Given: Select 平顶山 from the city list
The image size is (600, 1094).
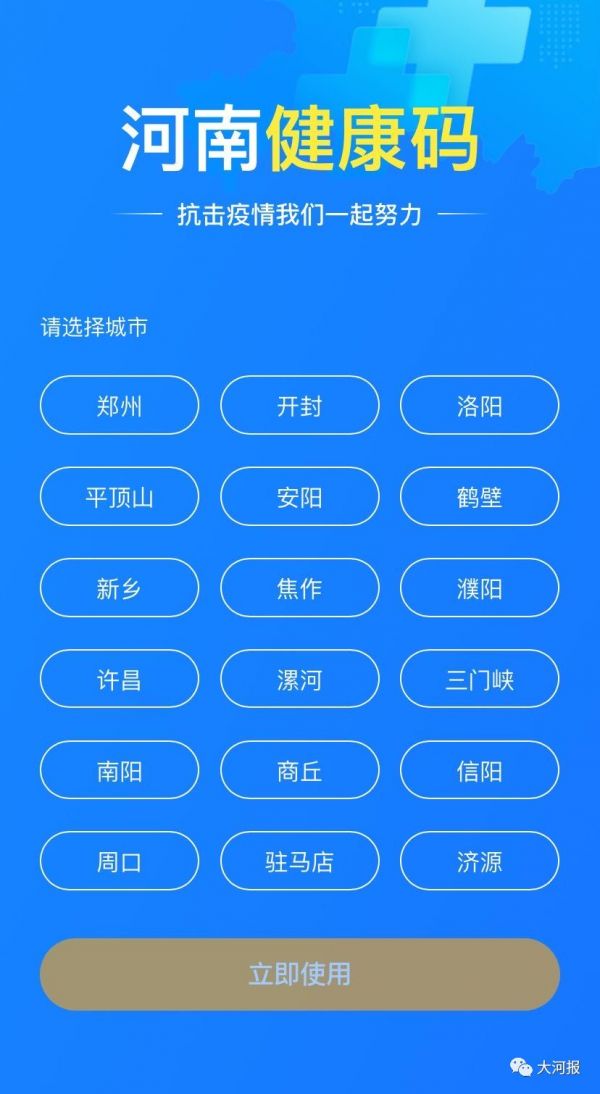Looking at the screenshot, I should click(119, 497).
